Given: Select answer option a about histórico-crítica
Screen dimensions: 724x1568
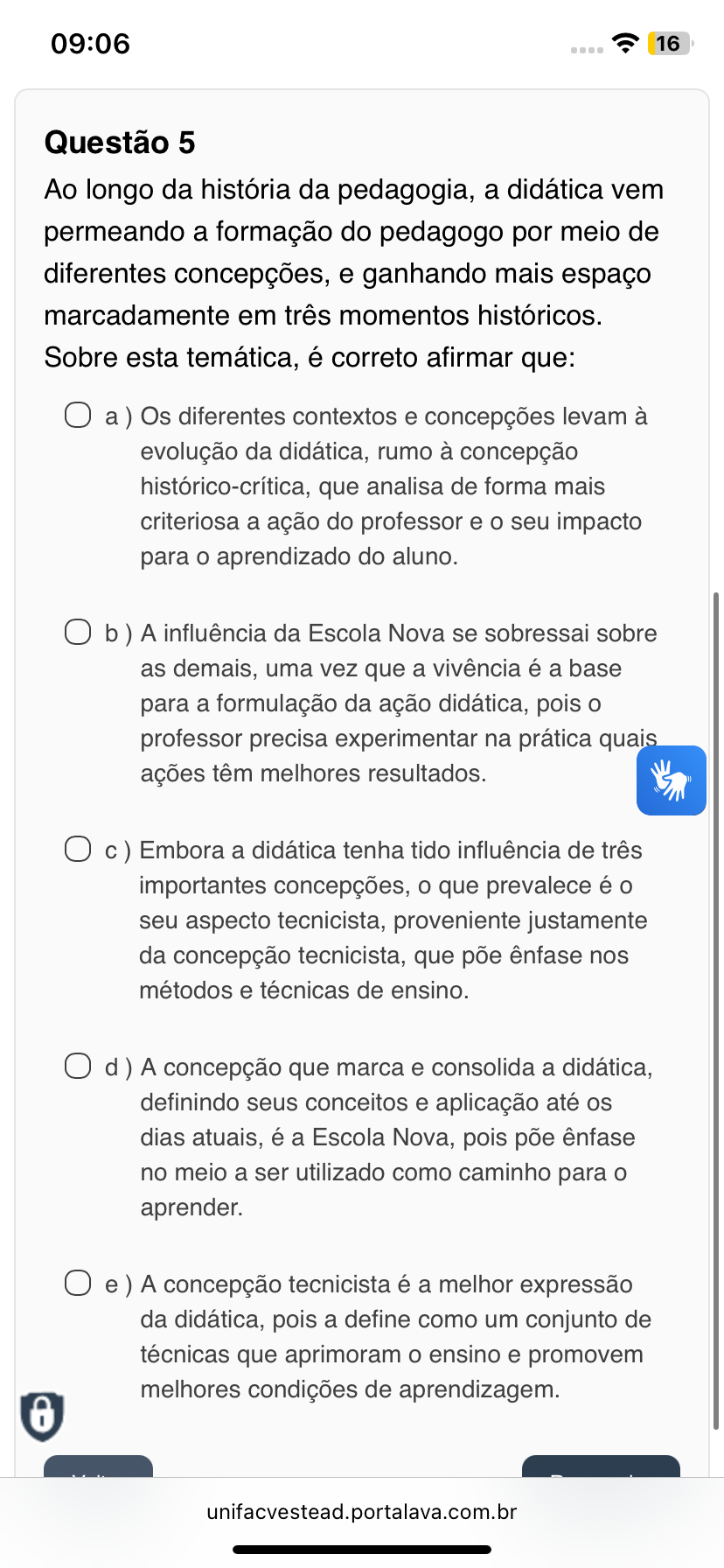Looking at the screenshot, I should pos(78,415).
